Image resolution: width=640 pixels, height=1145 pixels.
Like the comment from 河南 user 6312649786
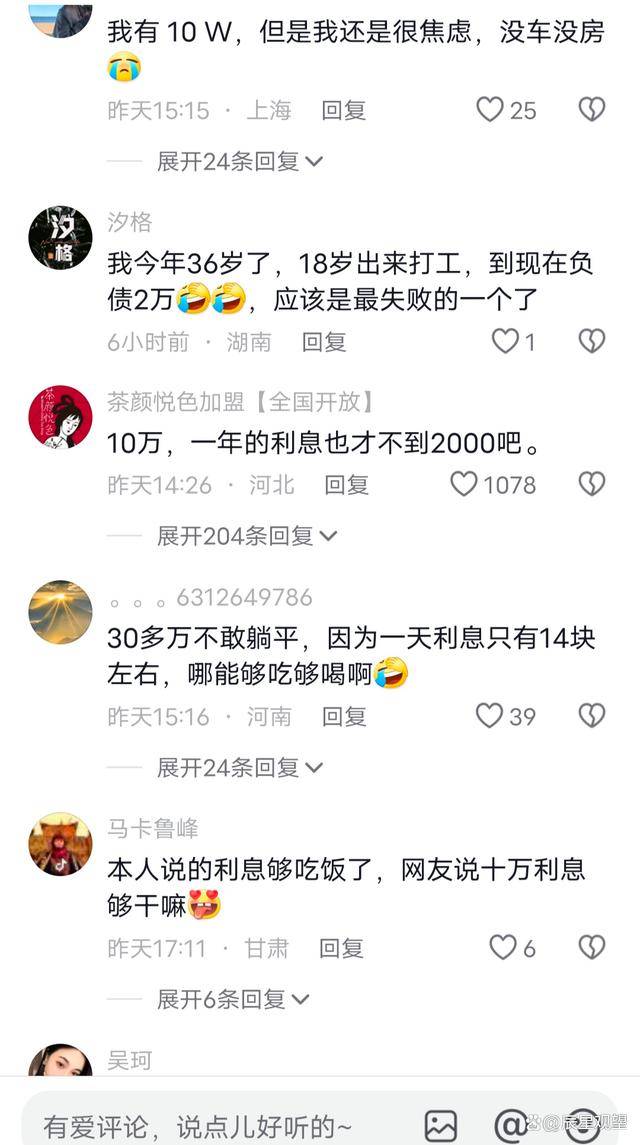coord(489,716)
